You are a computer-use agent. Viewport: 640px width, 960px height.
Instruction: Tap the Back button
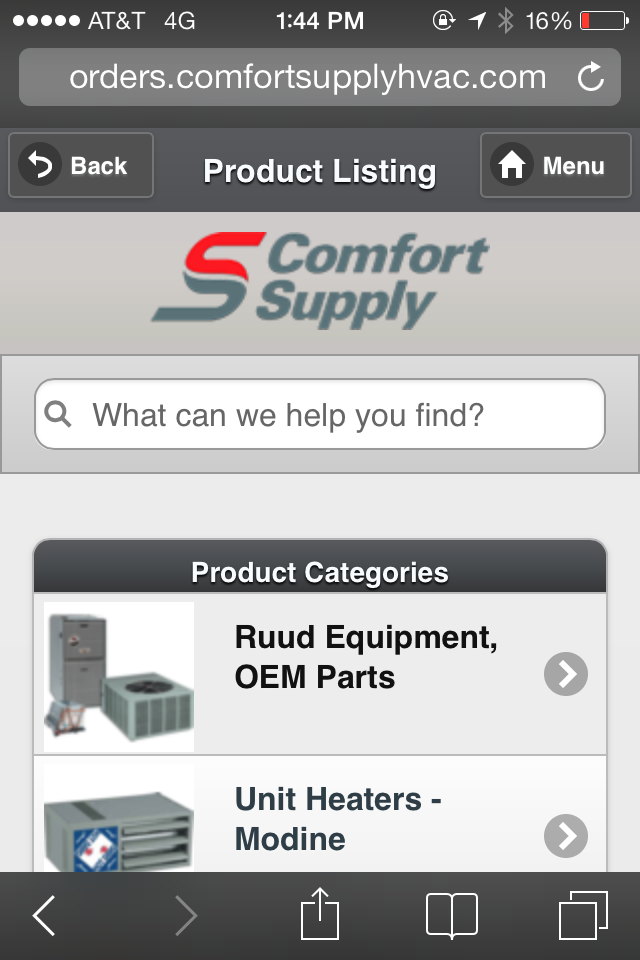tap(81, 166)
